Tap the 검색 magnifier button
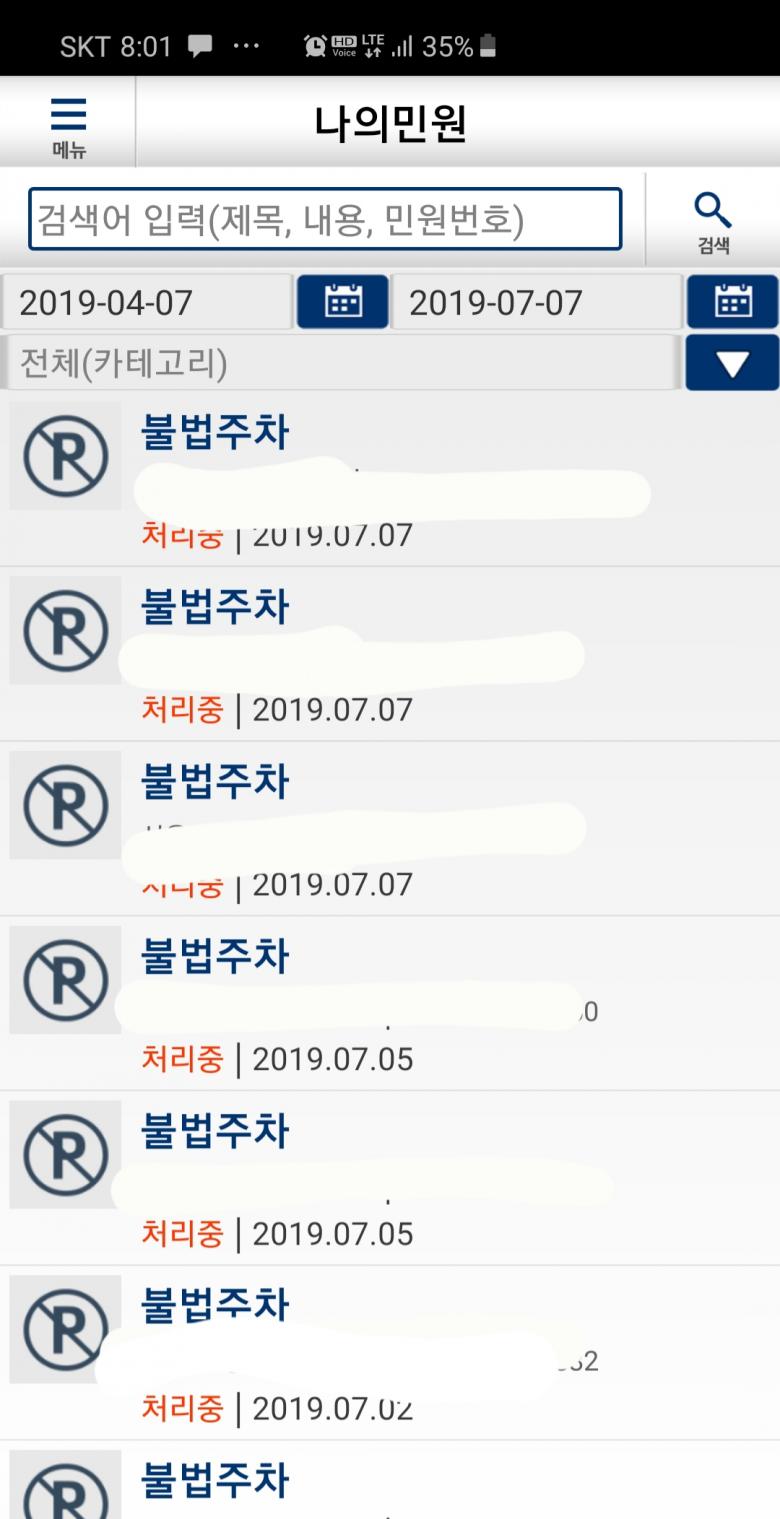The image size is (780, 1519). [713, 222]
